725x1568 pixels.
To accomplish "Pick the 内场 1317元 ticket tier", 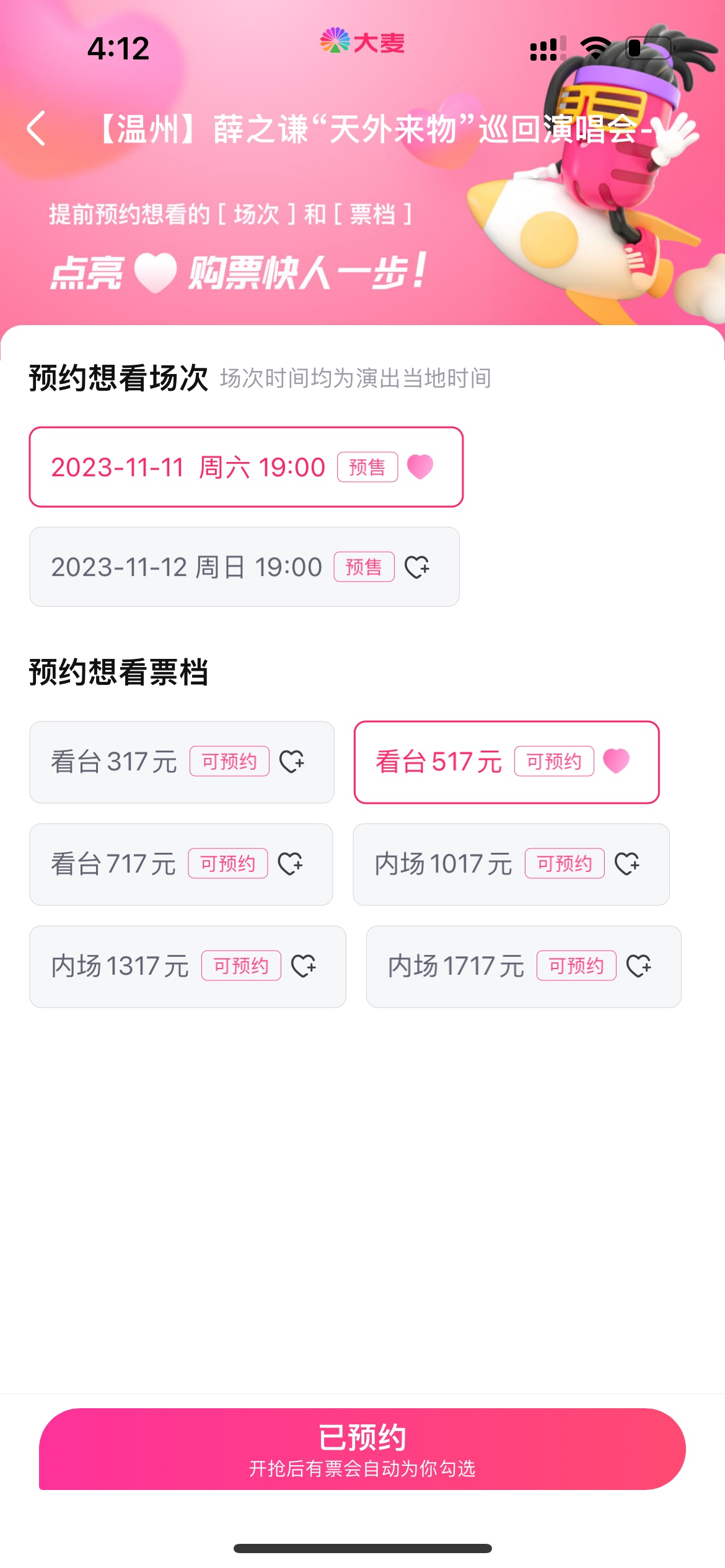I will (x=187, y=966).
